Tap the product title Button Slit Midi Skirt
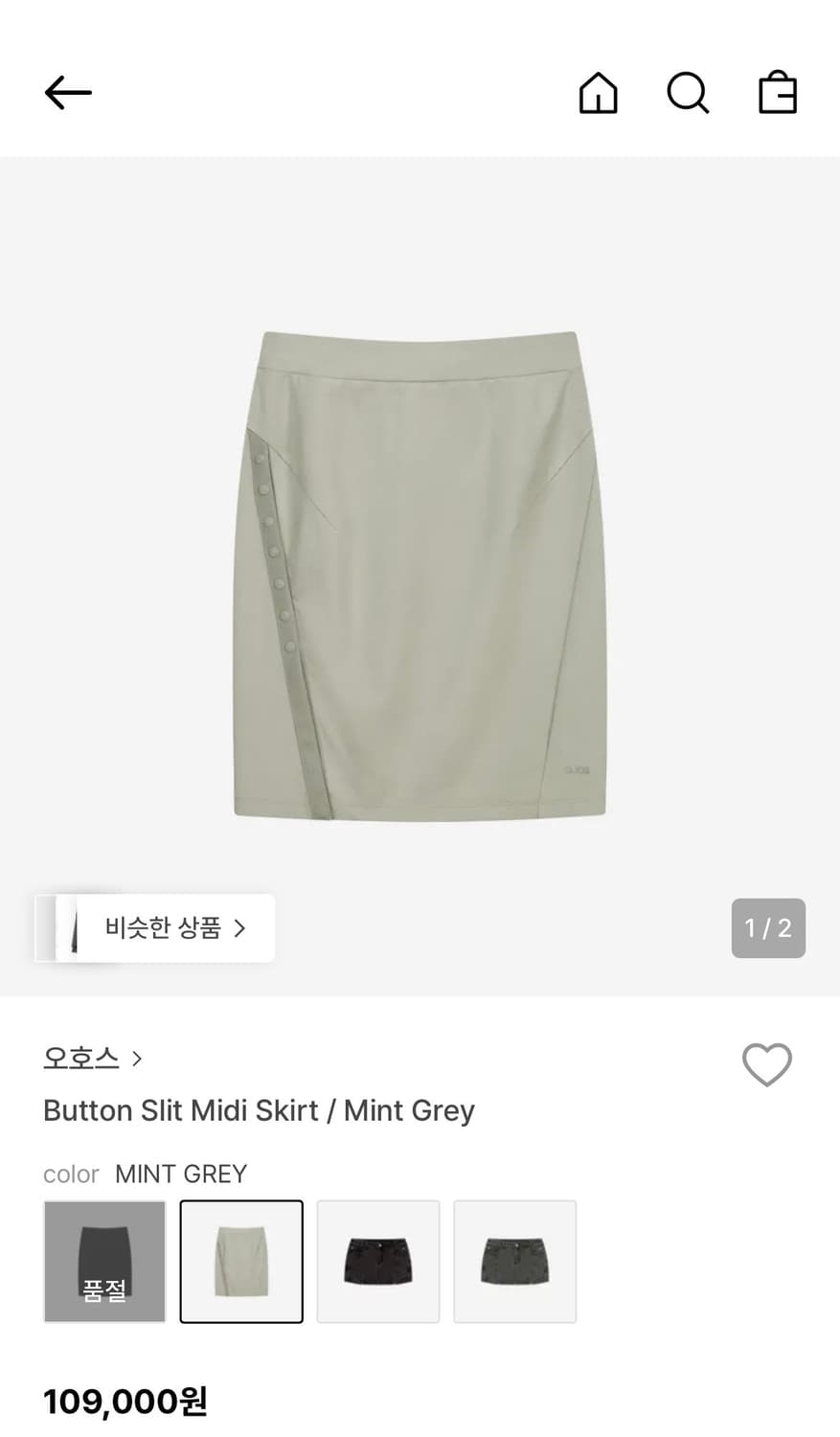This screenshot has height=1437, width=840. click(x=259, y=1110)
